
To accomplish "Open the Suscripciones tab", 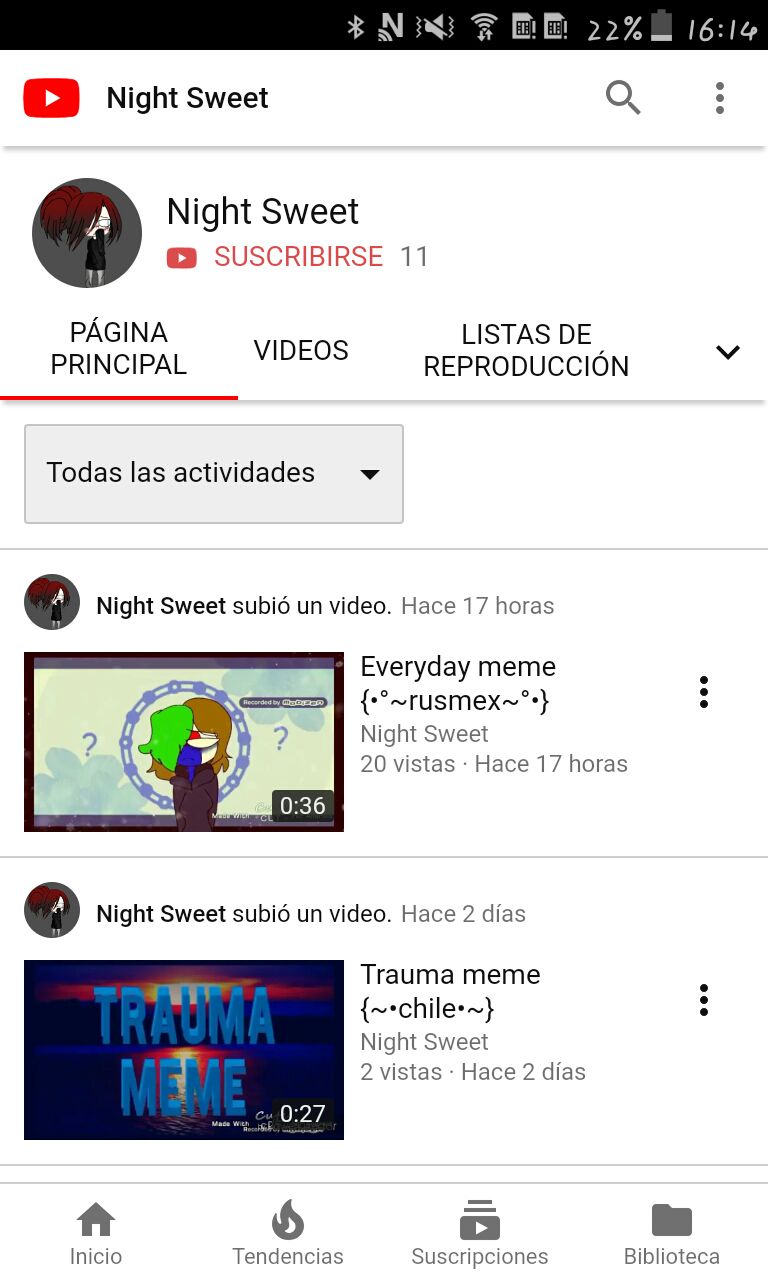I will click(x=480, y=1235).
